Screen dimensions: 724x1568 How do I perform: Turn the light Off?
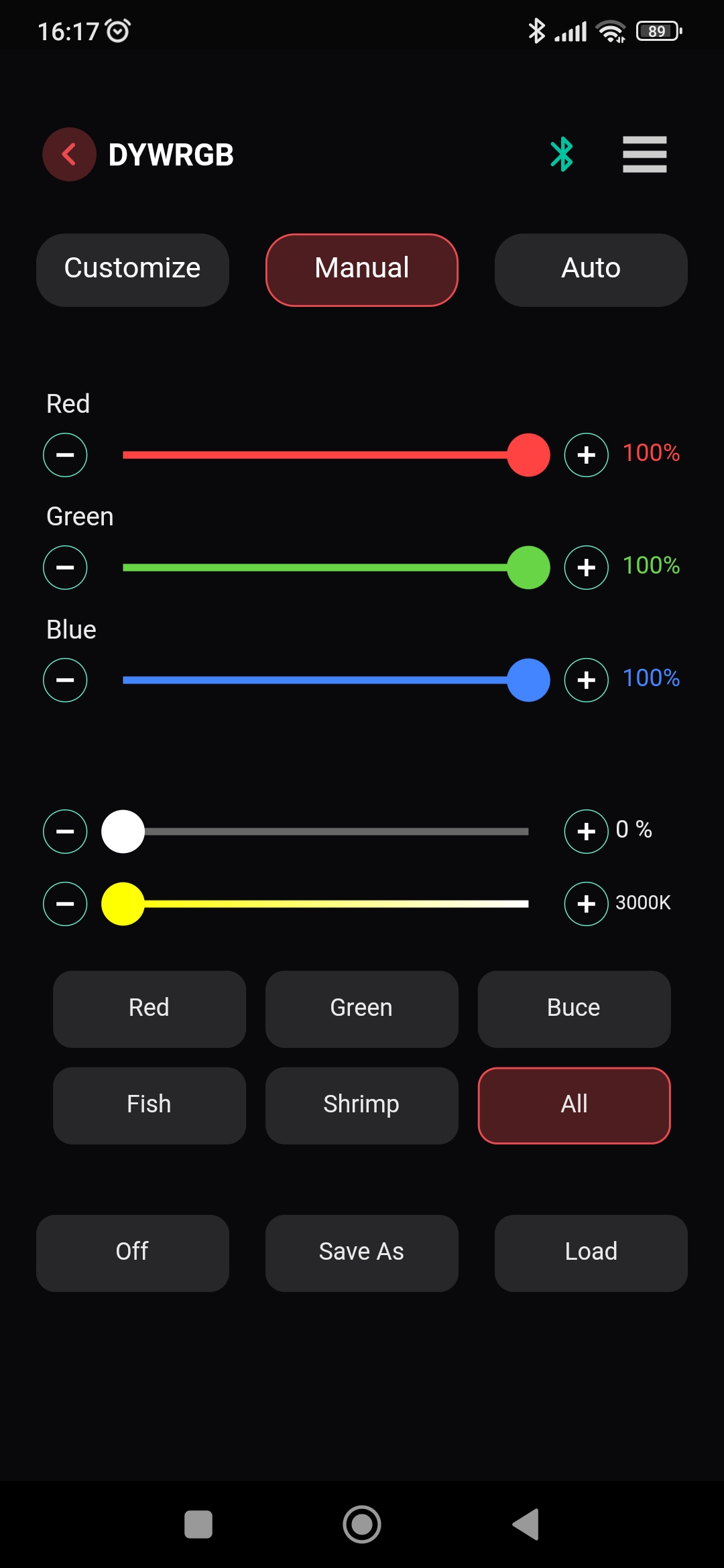pos(133,1252)
